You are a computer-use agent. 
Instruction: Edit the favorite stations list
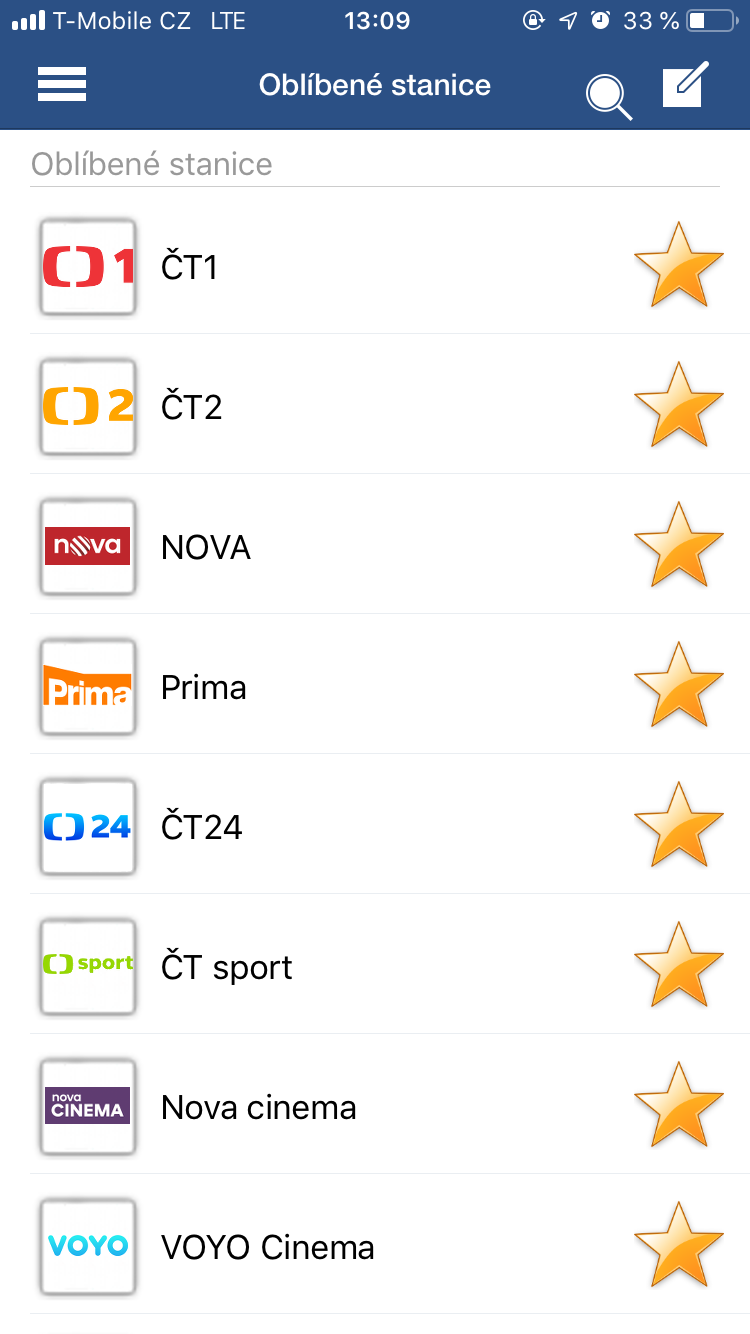(x=685, y=85)
